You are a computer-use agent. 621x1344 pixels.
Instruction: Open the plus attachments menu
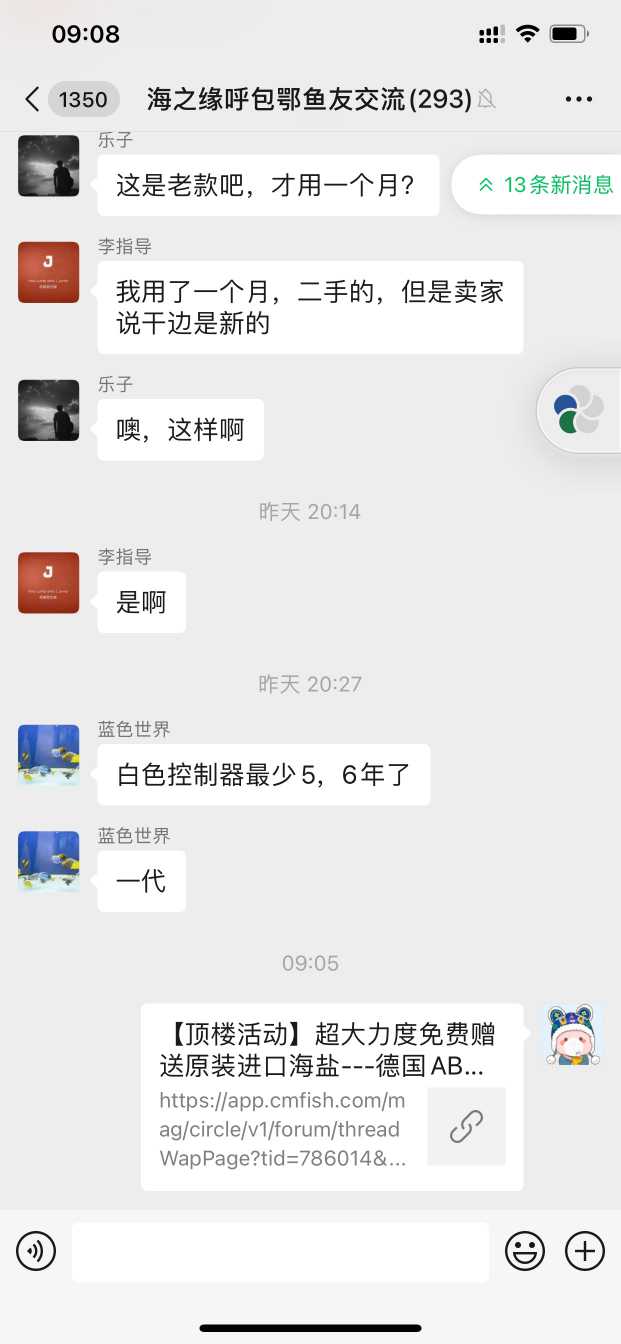pyautogui.click(x=585, y=1251)
